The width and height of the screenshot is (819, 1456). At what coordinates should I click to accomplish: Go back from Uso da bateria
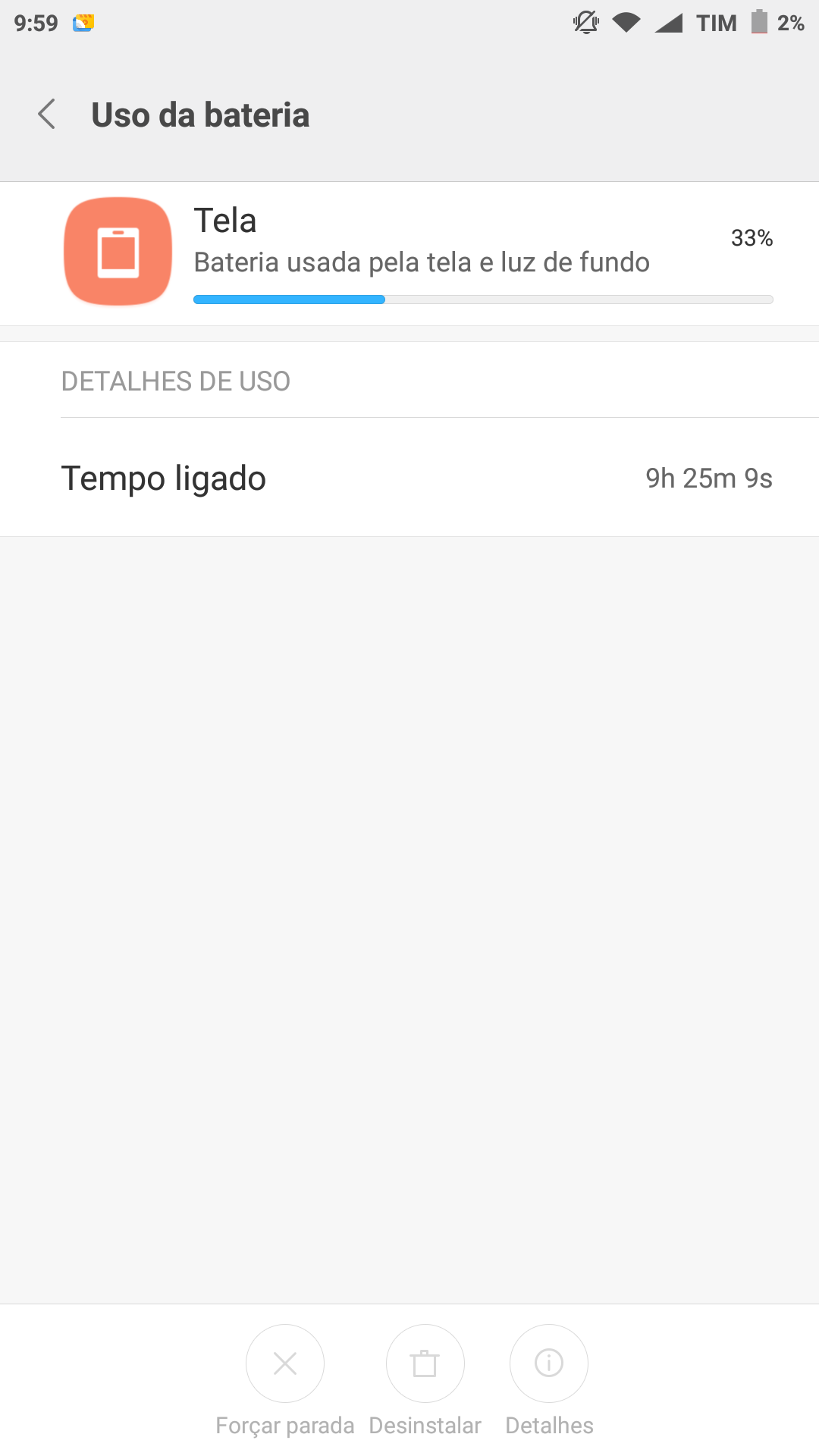pyautogui.click(x=47, y=115)
